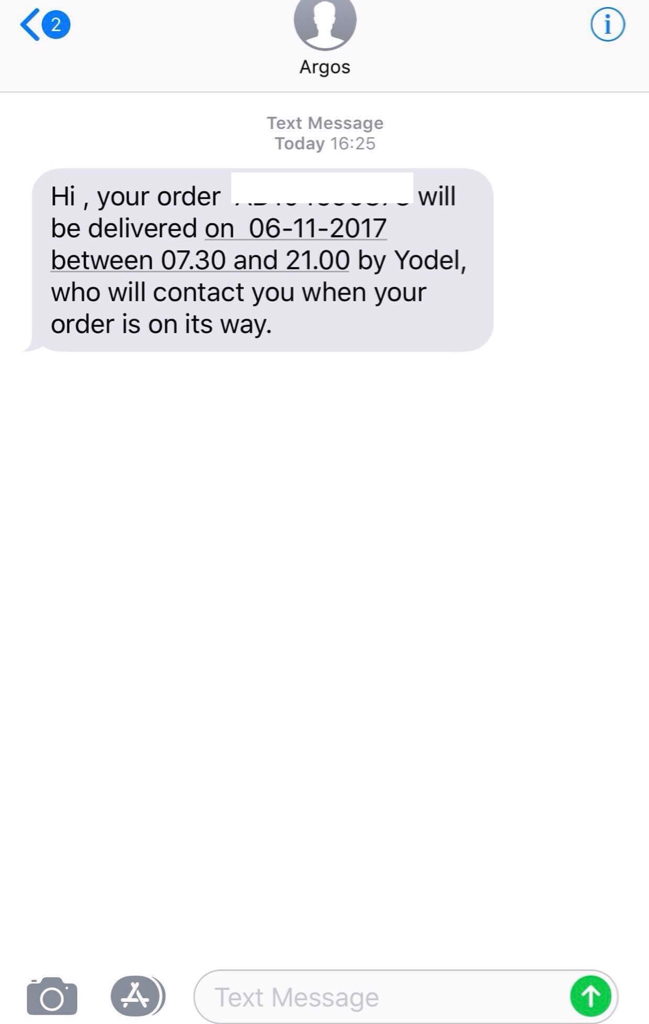The height and width of the screenshot is (1024, 649).
Task: Tap the underlined delivery date link
Action: [296, 229]
